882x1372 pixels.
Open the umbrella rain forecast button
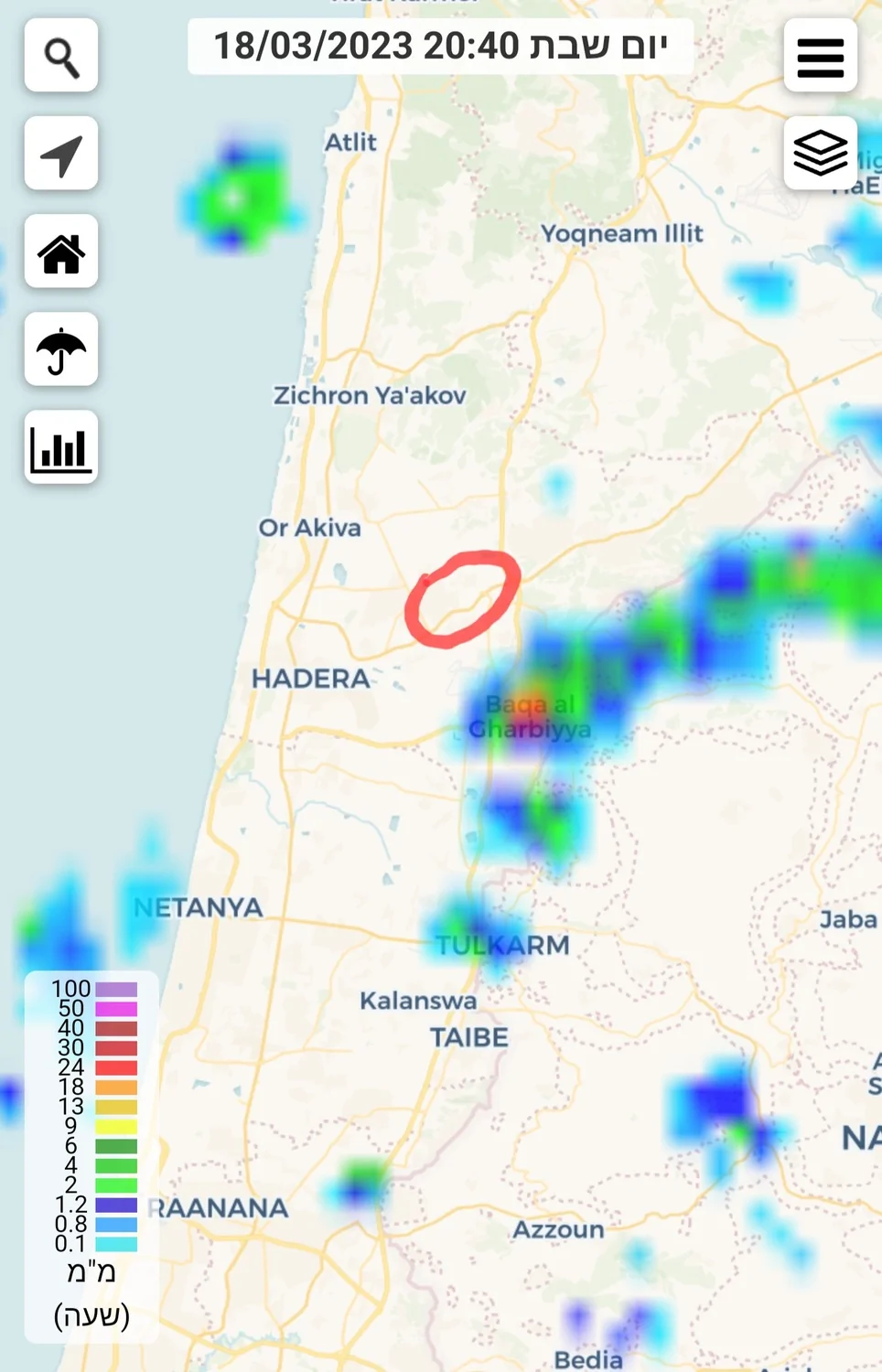click(61, 349)
